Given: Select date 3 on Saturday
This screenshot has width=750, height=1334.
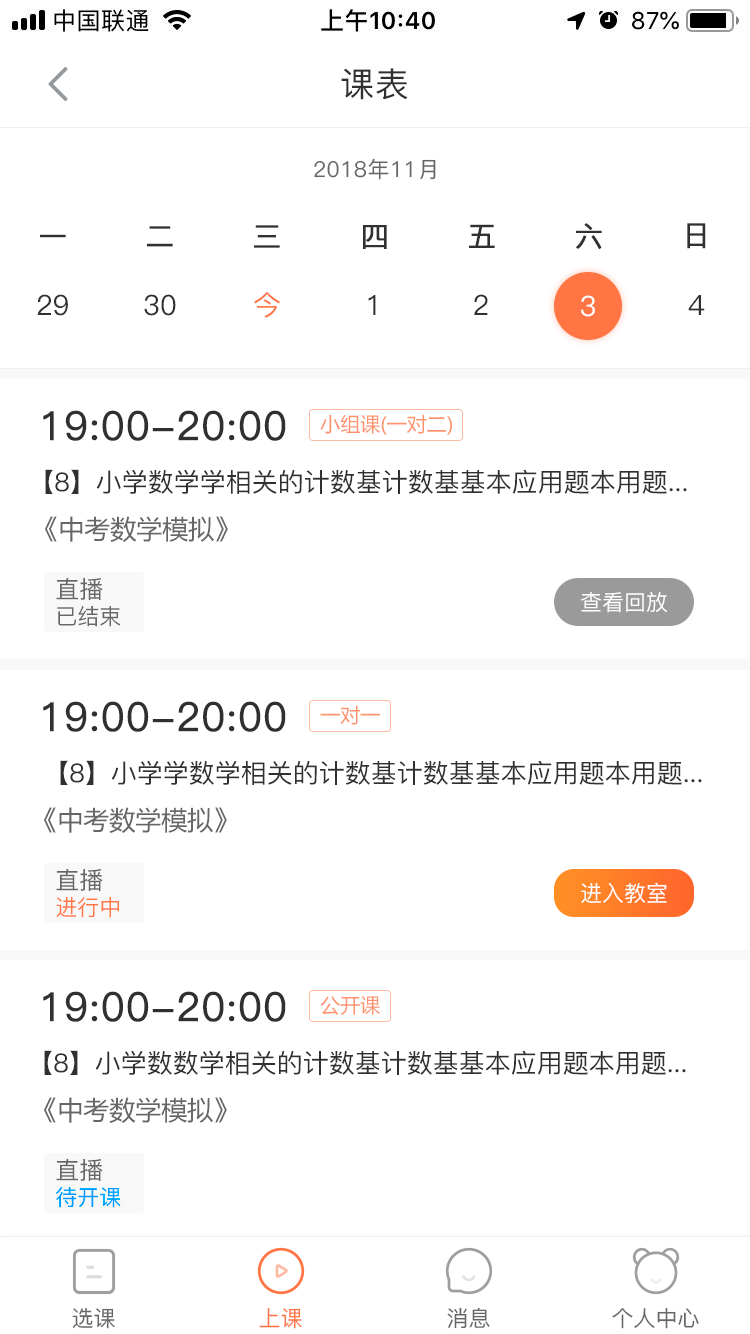Looking at the screenshot, I should click(588, 306).
